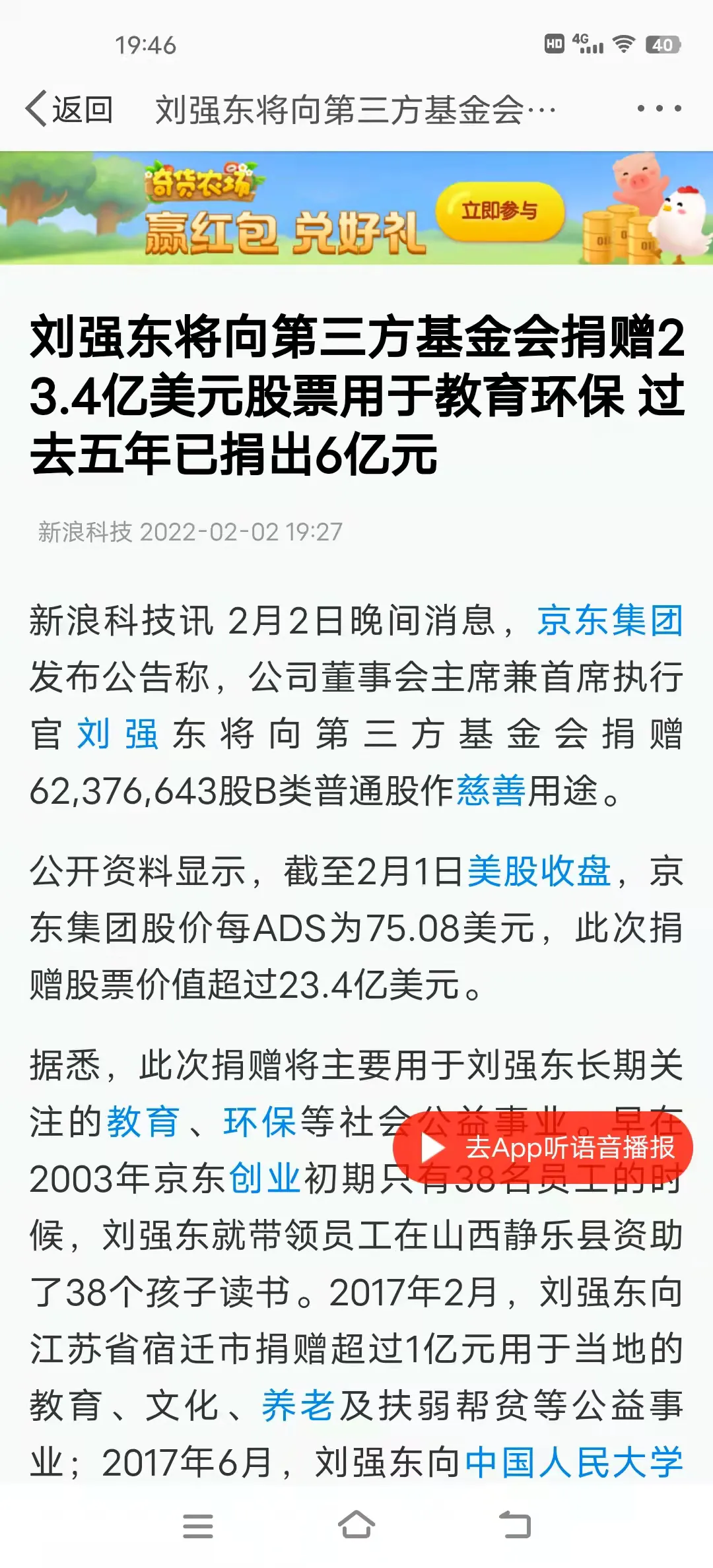This screenshot has height=1568, width=713.
Task: Follow the 慈善 link
Action: [x=491, y=791]
